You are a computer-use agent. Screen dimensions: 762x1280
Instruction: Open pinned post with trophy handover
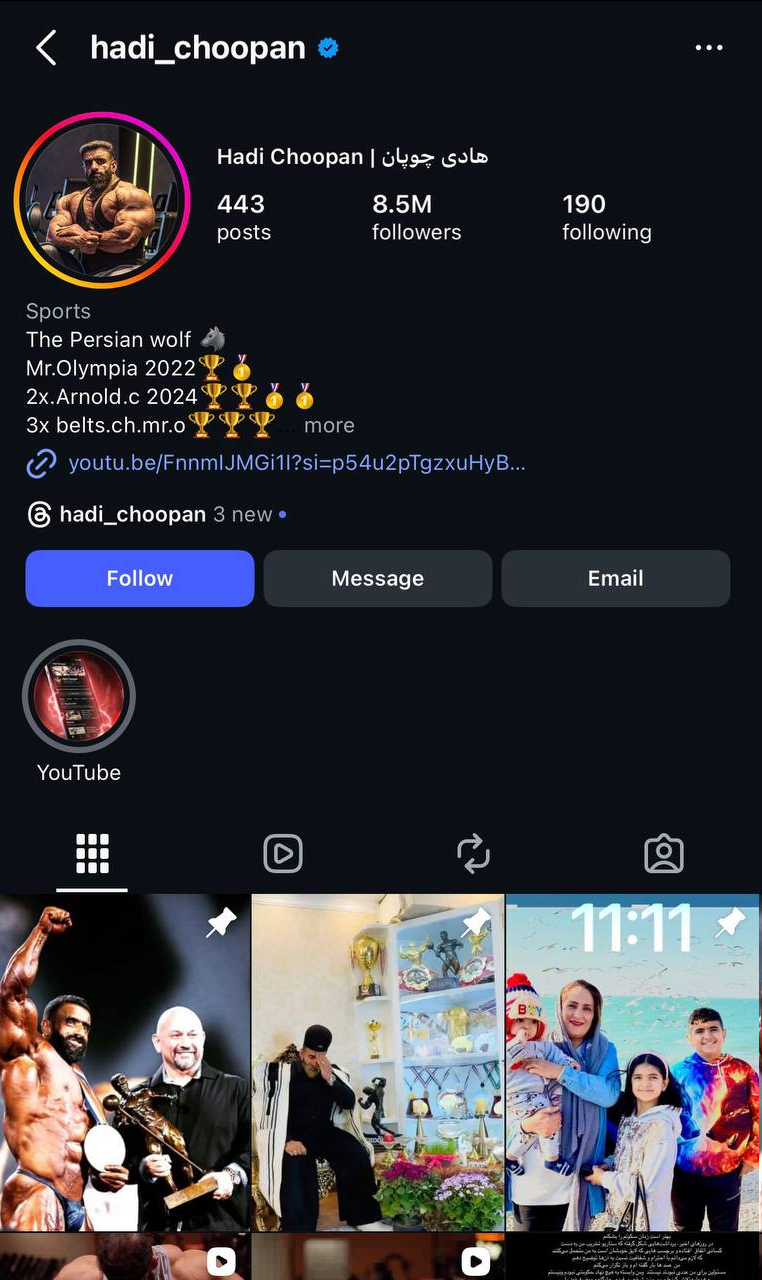pyautogui.click(x=125, y=1062)
